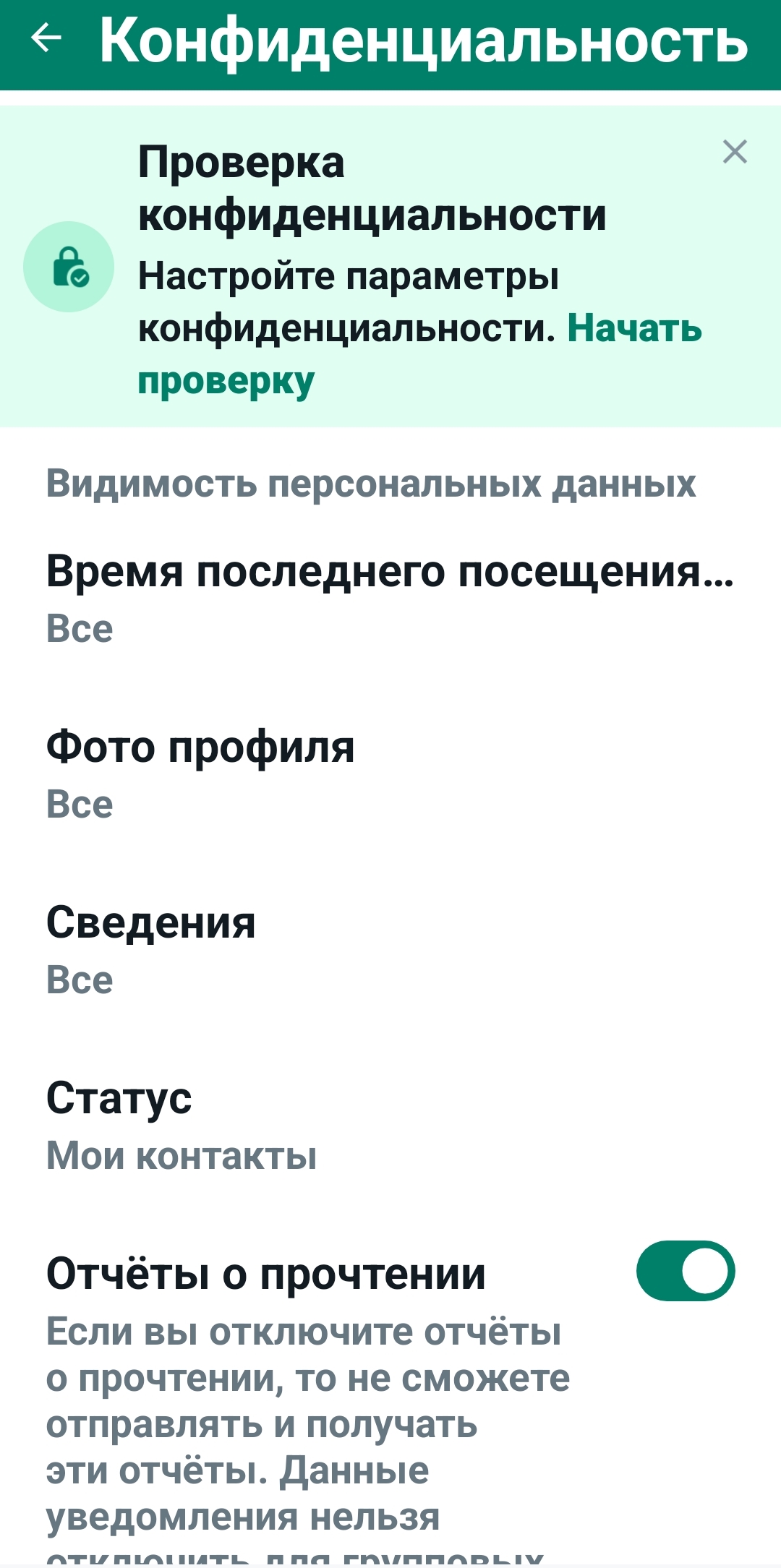Open Сведения visibility setting

pyautogui.click(x=390, y=951)
